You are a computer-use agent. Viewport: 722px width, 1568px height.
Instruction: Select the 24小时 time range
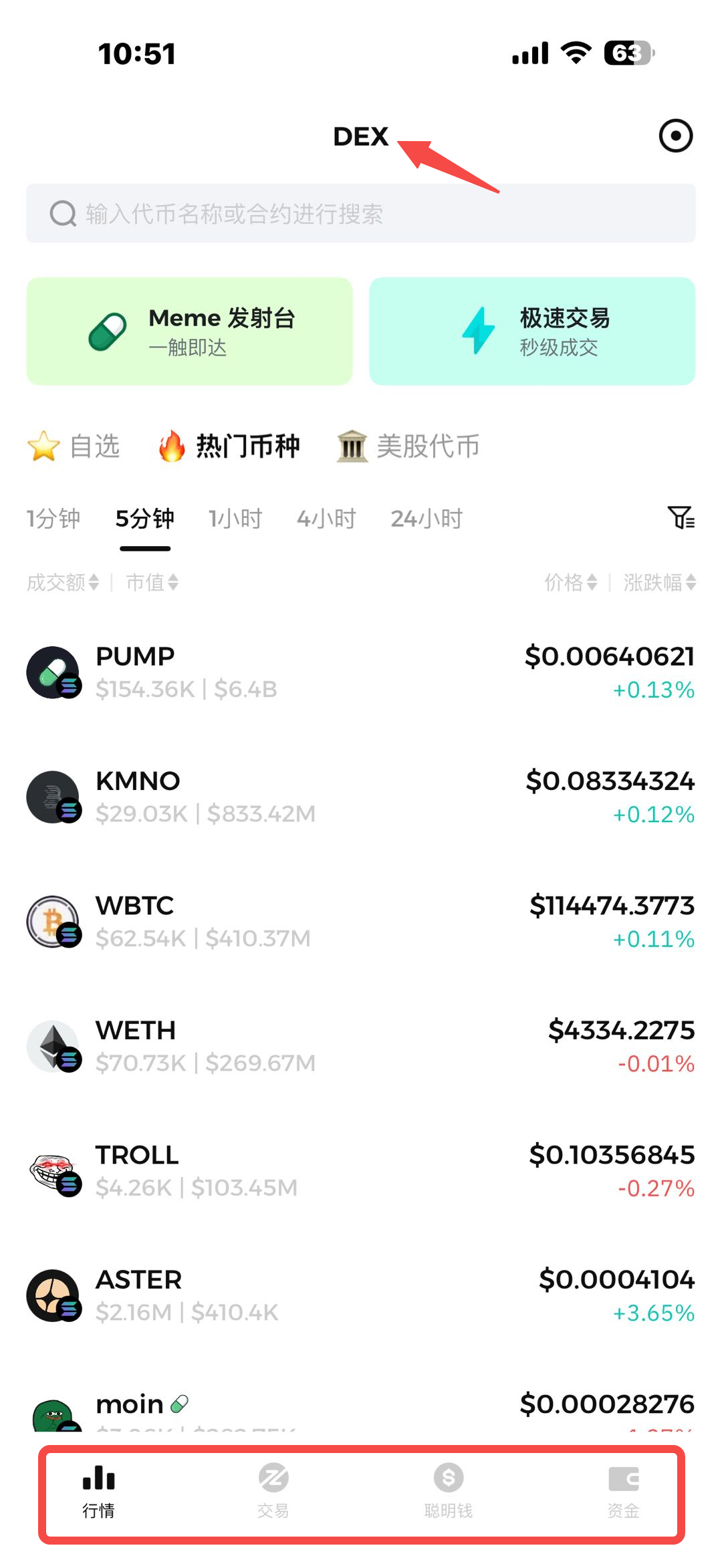(427, 519)
